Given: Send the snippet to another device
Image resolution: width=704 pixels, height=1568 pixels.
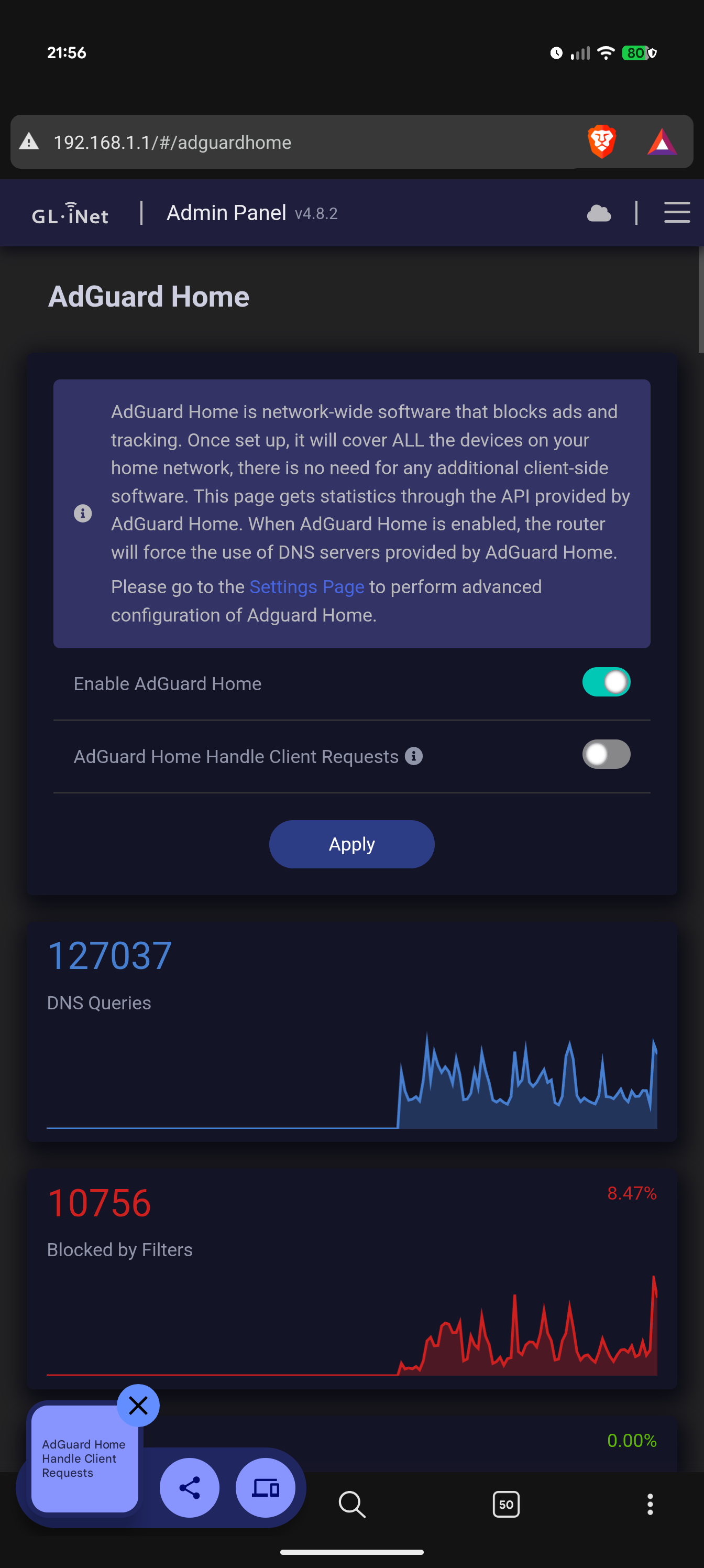Looking at the screenshot, I should pyautogui.click(x=265, y=1488).
